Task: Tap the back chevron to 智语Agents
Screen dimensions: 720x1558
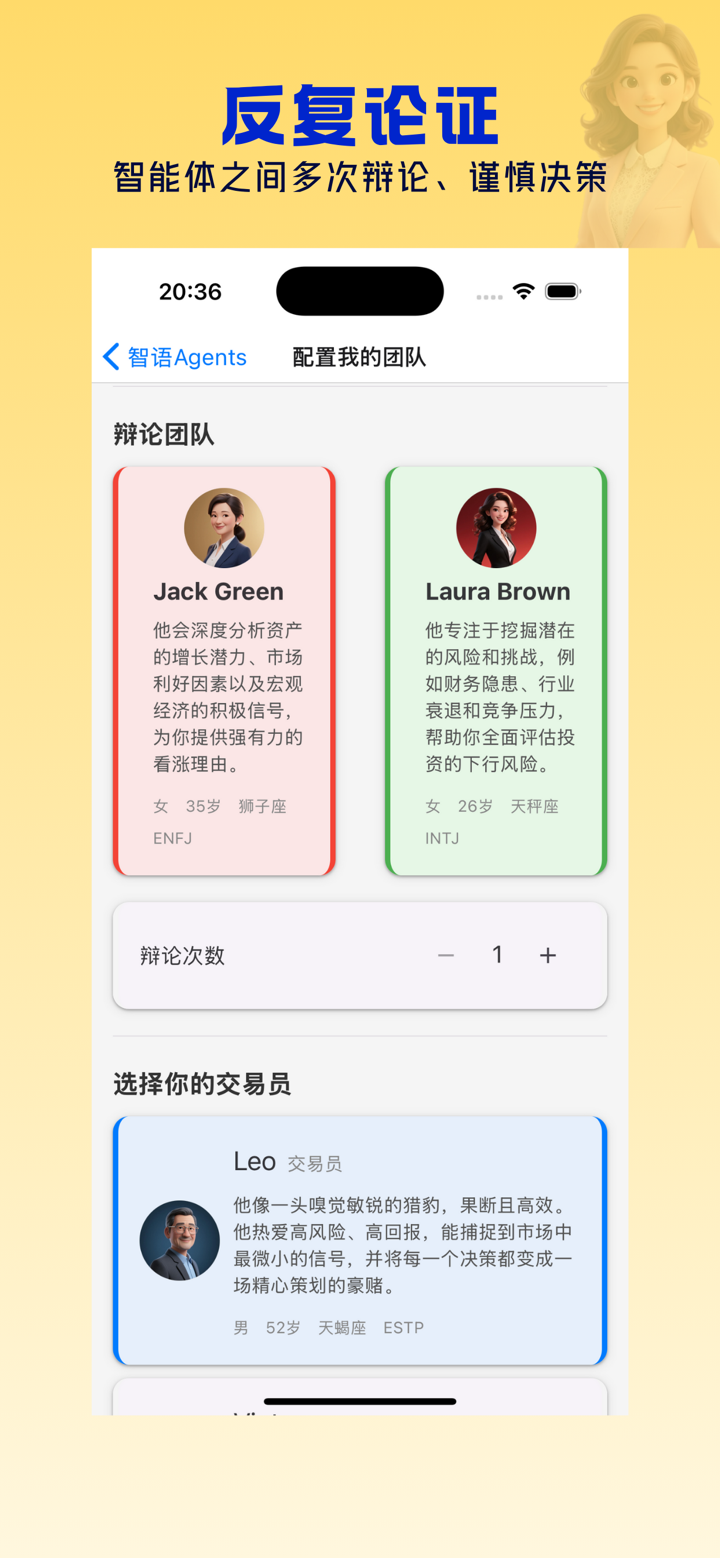Action: [111, 357]
